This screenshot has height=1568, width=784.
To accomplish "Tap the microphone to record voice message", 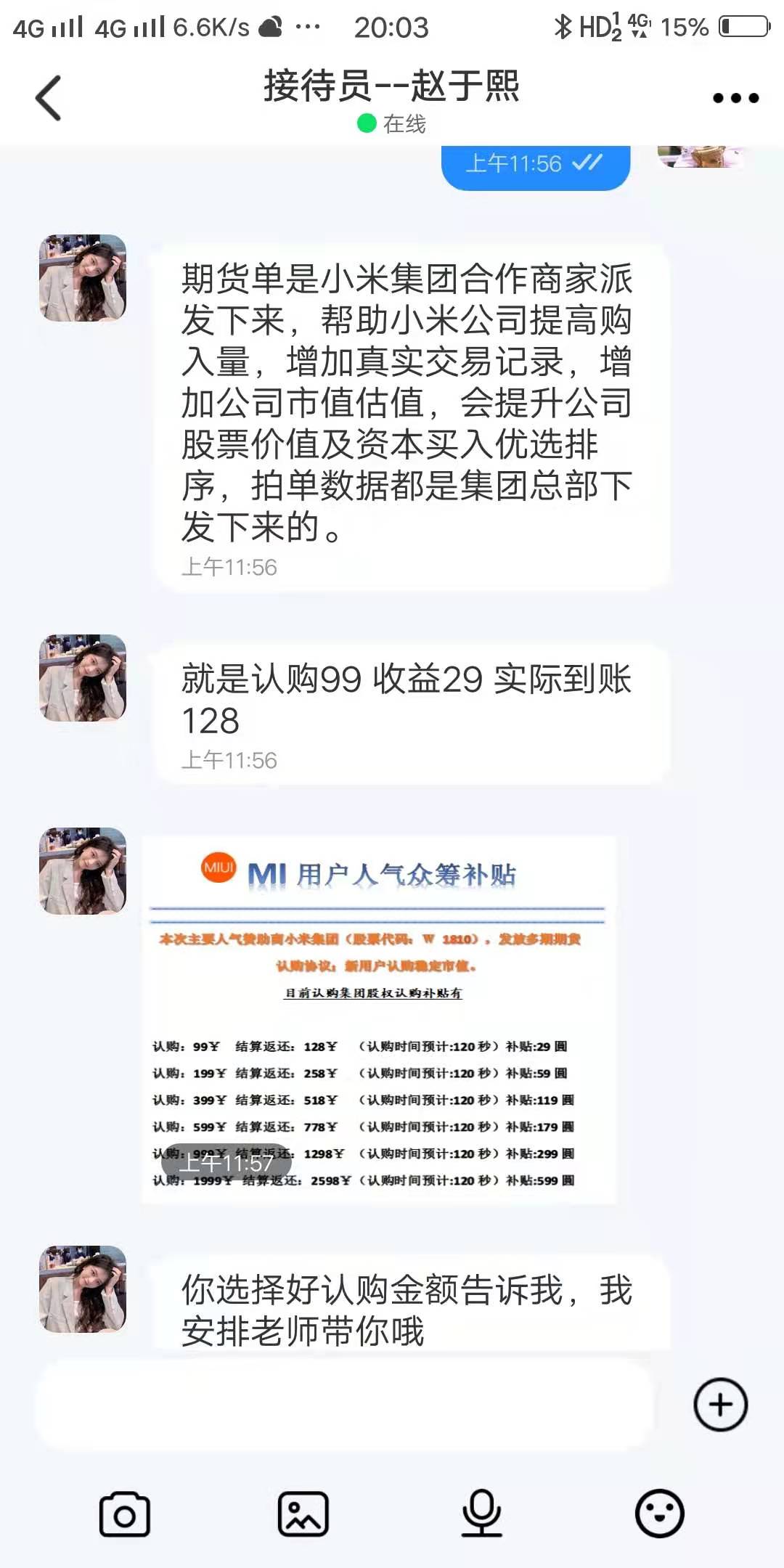I will coord(481,1514).
